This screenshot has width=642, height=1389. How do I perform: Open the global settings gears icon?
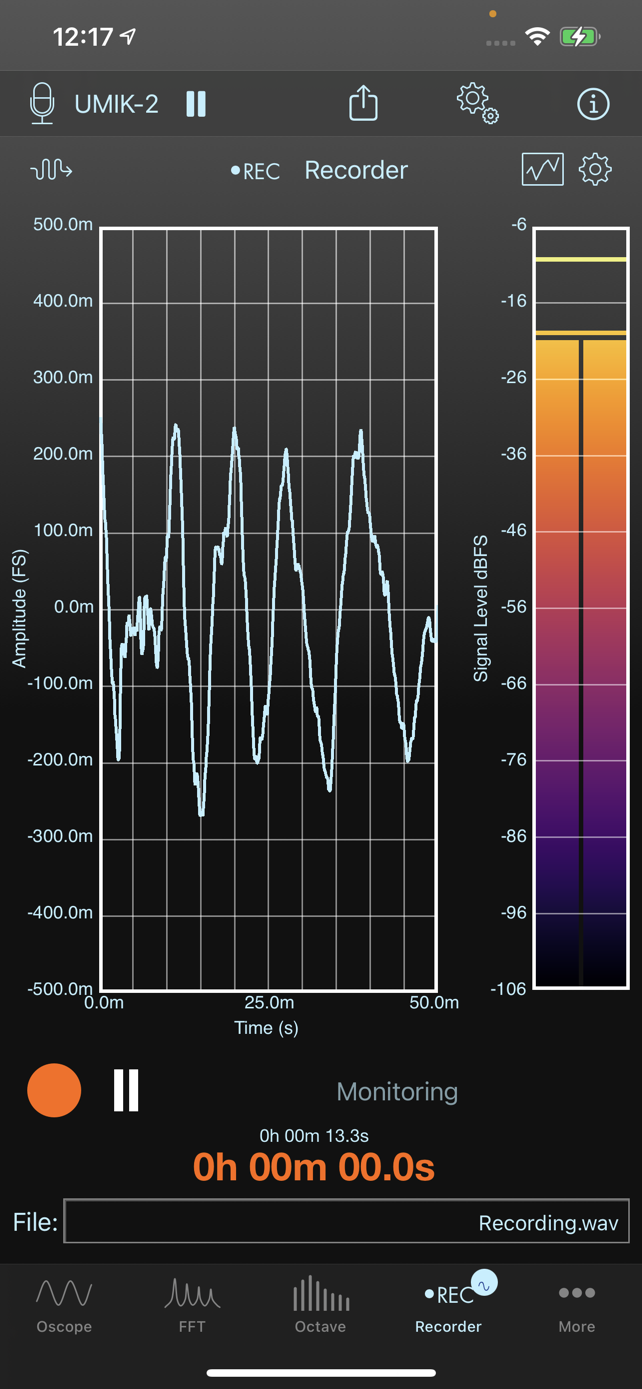(x=478, y=104)
